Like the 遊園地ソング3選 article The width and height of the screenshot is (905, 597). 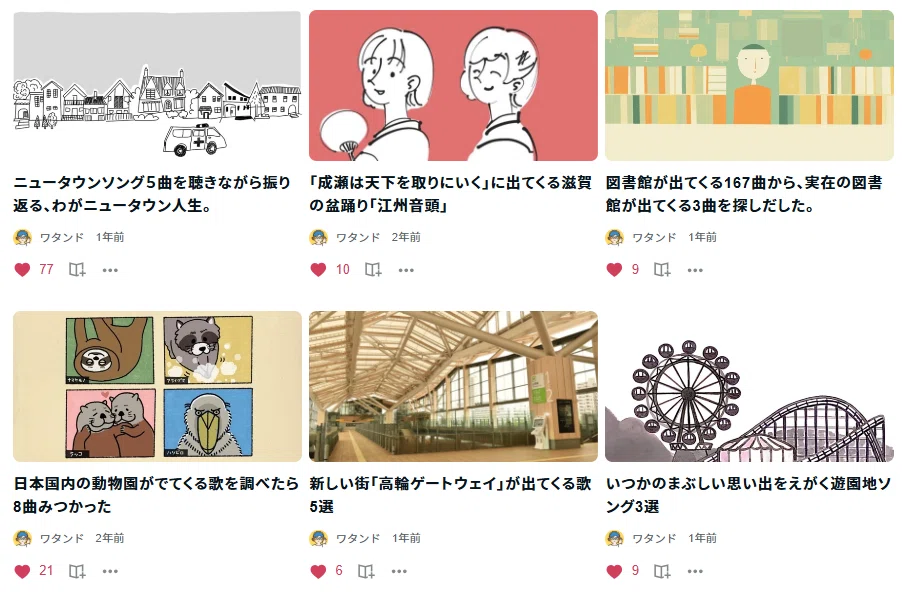(x=615, y=571)
